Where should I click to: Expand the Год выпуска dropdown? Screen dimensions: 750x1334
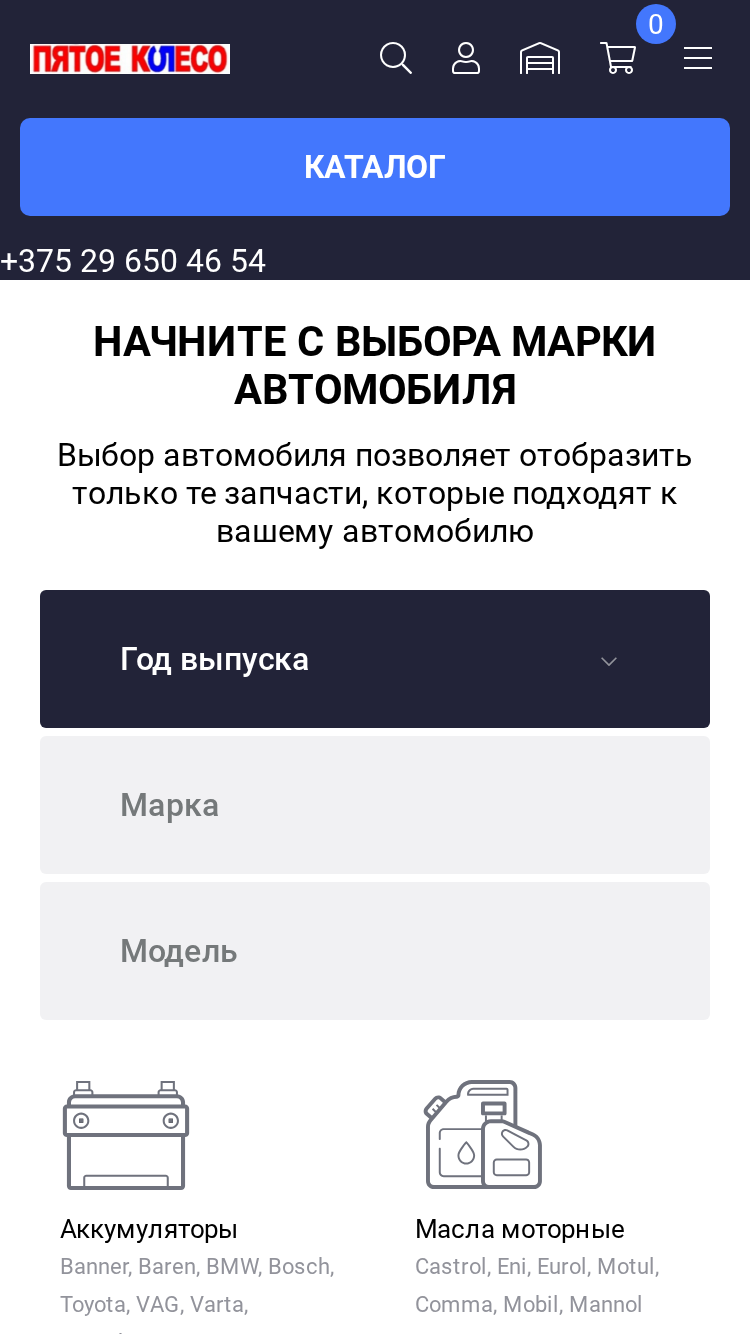pyautogui.click(x=375, y=659)
